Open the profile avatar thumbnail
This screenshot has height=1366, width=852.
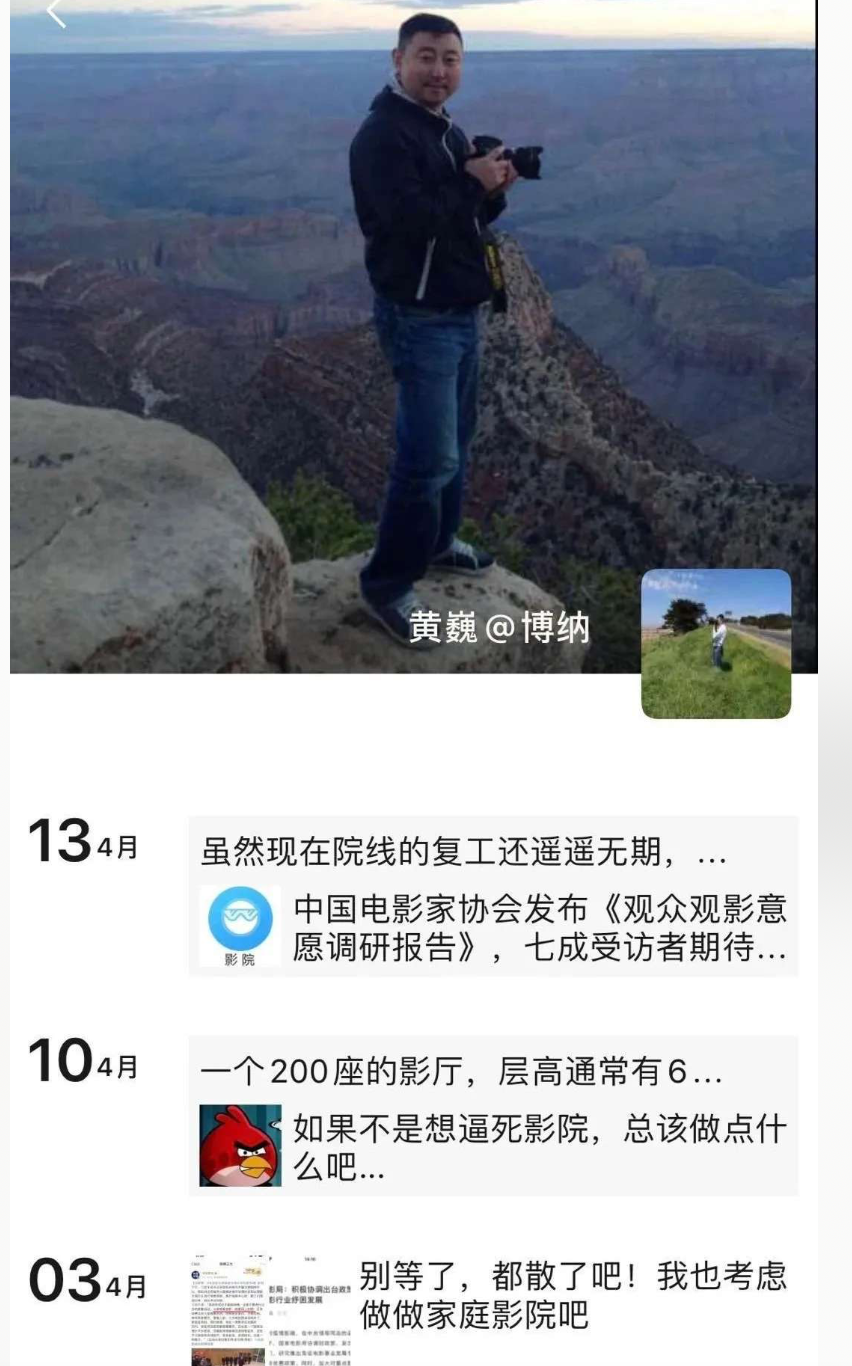coord(716,644)
